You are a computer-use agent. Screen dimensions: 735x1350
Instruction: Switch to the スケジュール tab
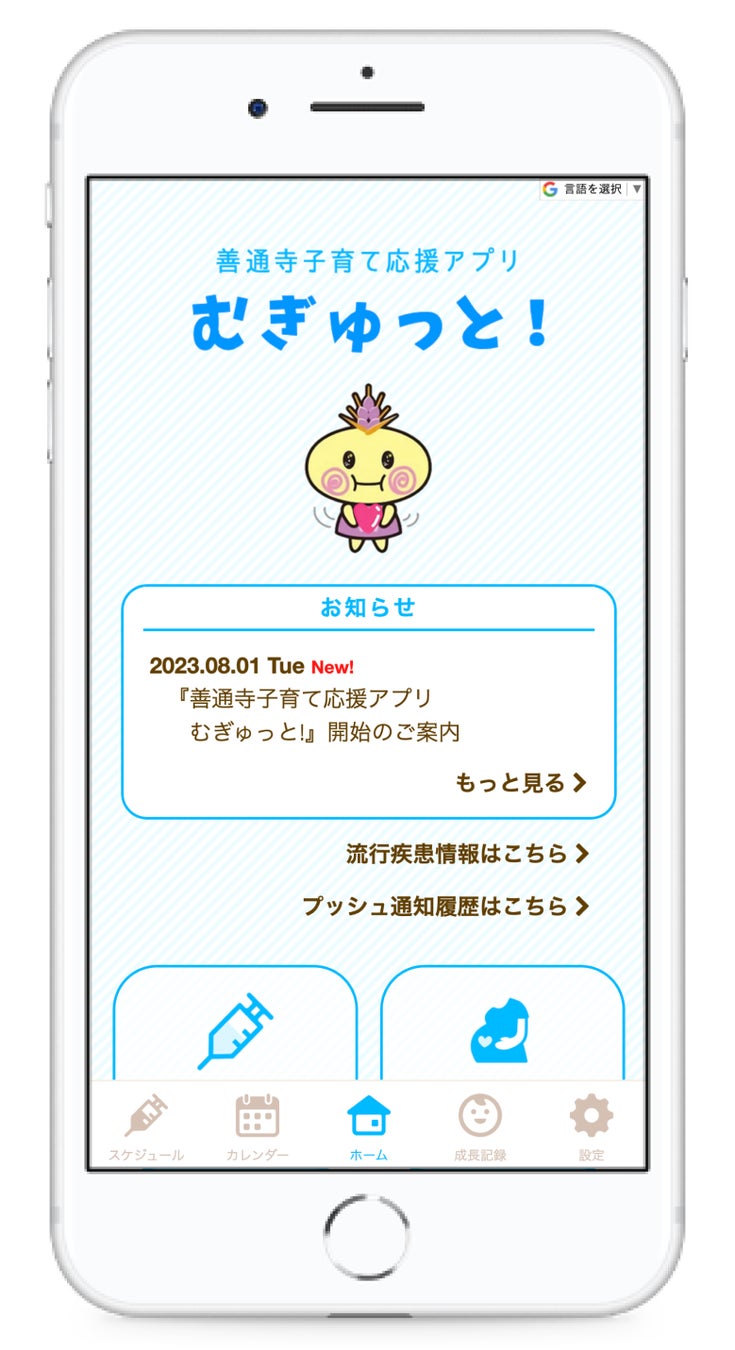pos(146,1127)
